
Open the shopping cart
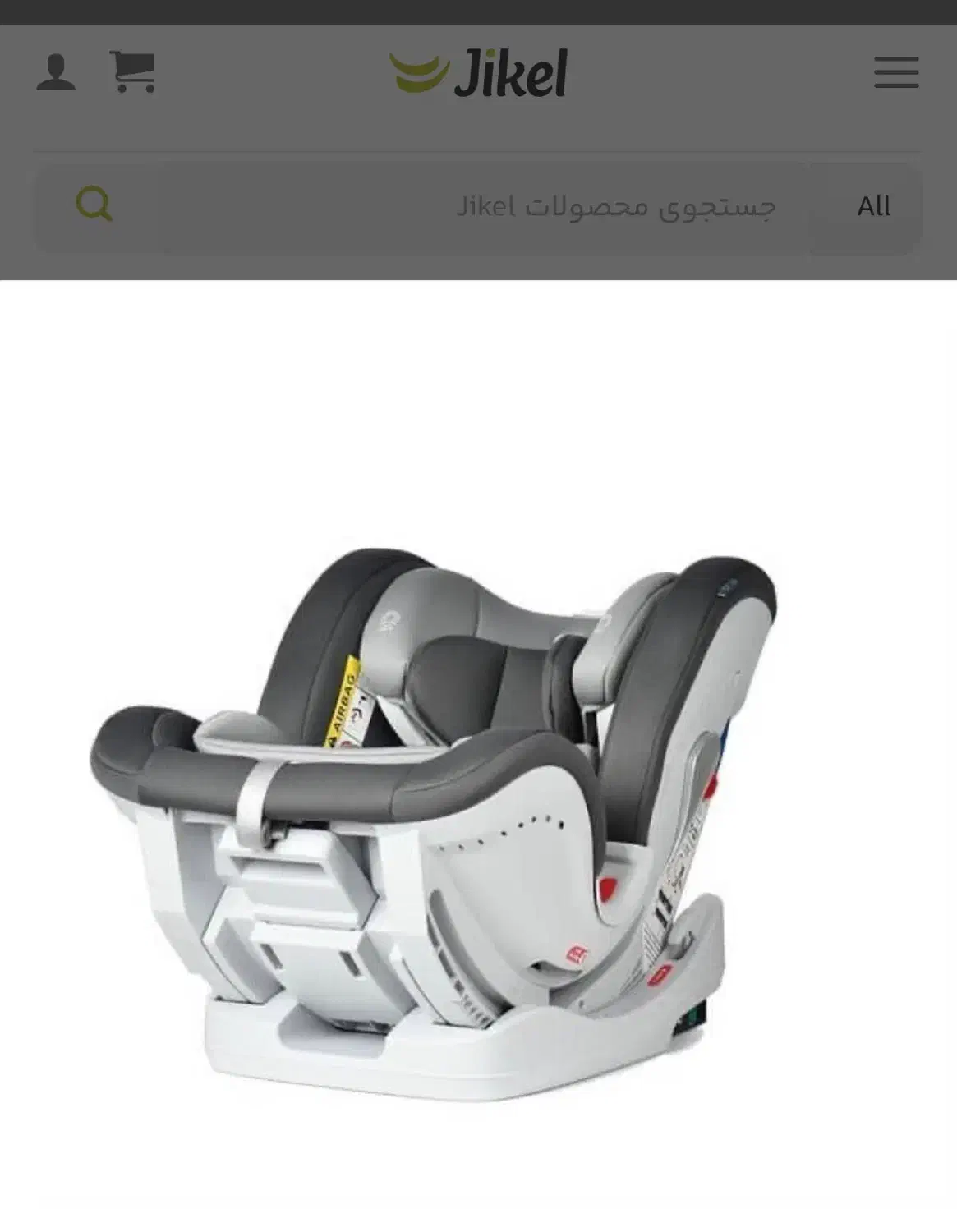pyautogui.click(x=133, y=72)
